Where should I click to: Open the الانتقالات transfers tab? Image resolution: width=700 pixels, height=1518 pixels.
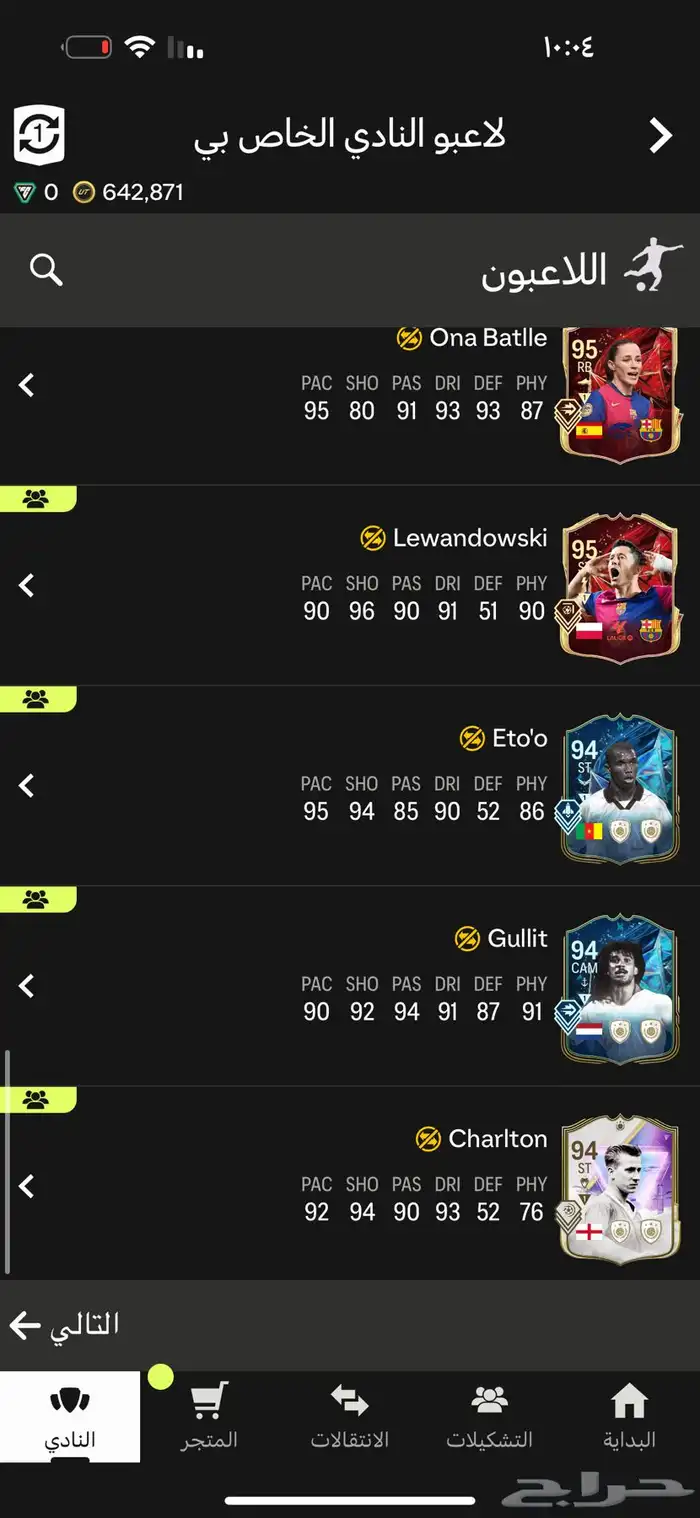click(x=349, y=1417)
